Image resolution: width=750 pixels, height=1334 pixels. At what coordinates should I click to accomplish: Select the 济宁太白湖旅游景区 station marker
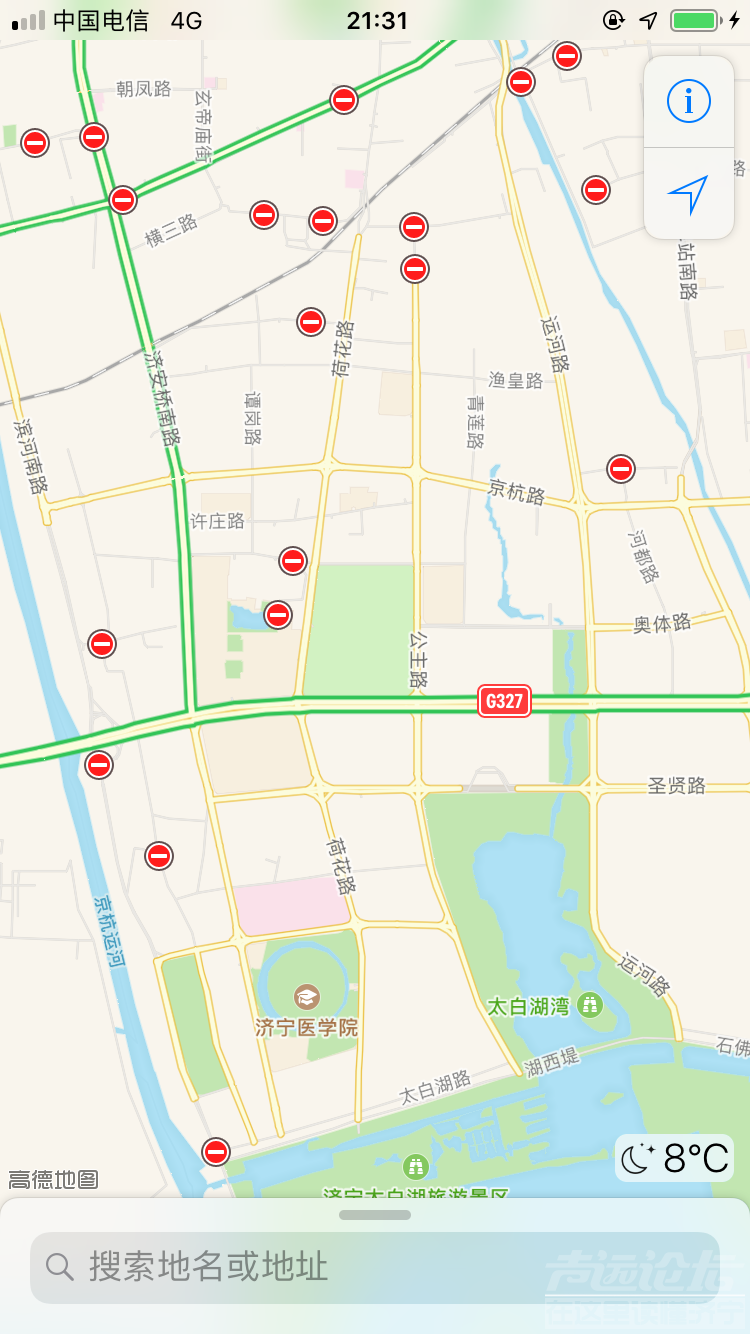pos(414,1164)
